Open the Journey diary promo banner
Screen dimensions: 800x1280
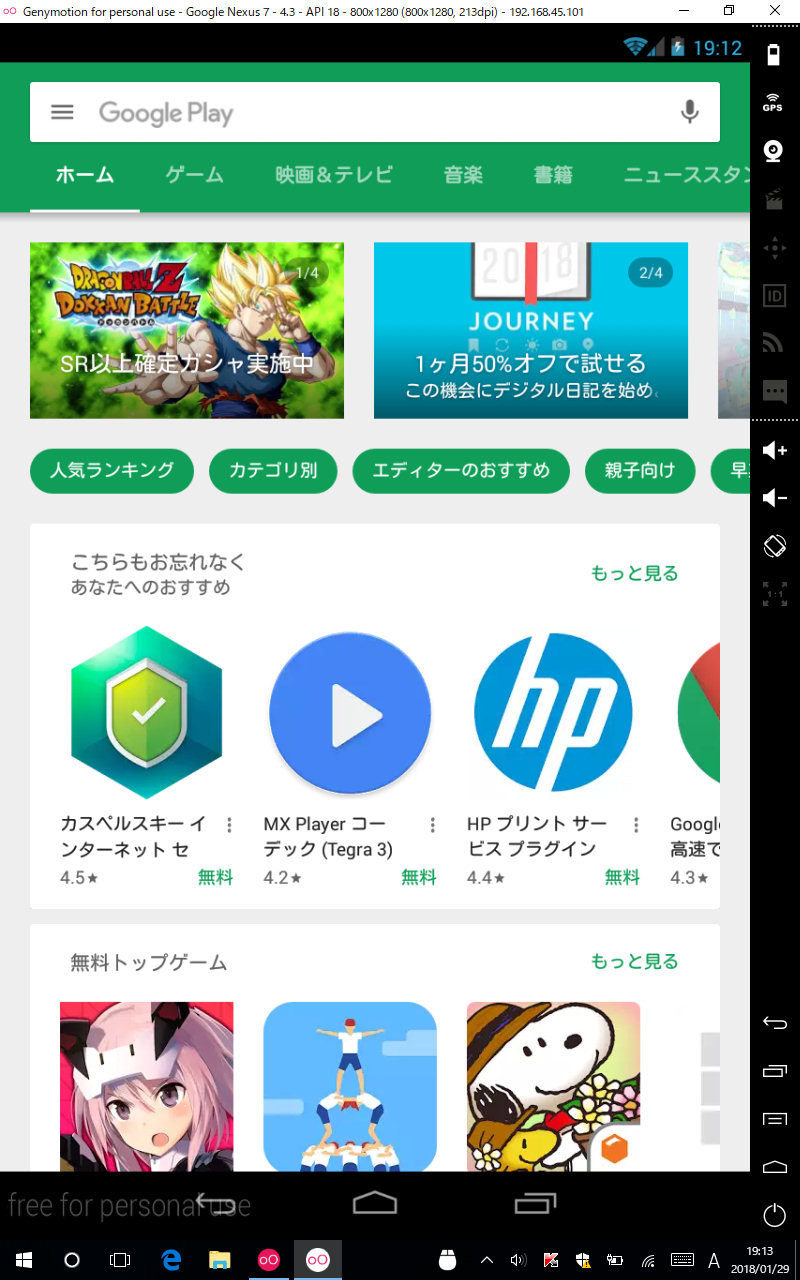531,330
